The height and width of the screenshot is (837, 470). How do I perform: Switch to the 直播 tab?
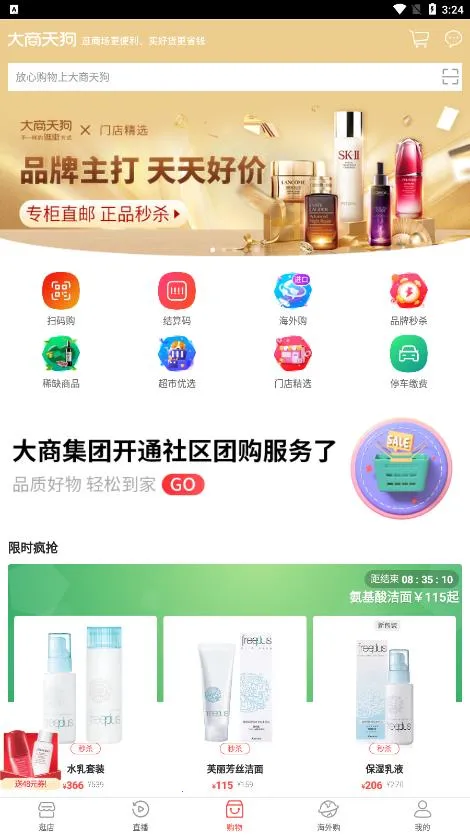pyautogui.click(x=140, y=816)
